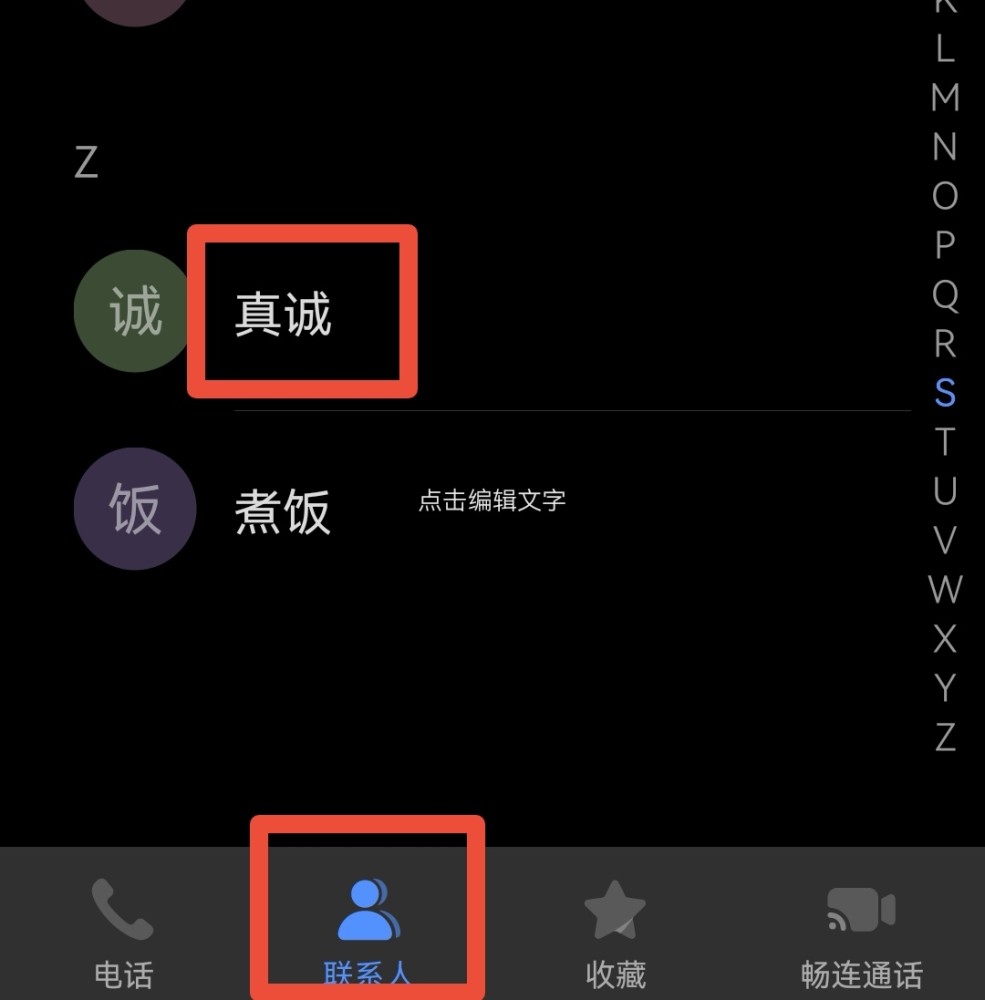Jump to letter W in index
985x1000 pixels.
pyautogui.click(x=945, y=590)
